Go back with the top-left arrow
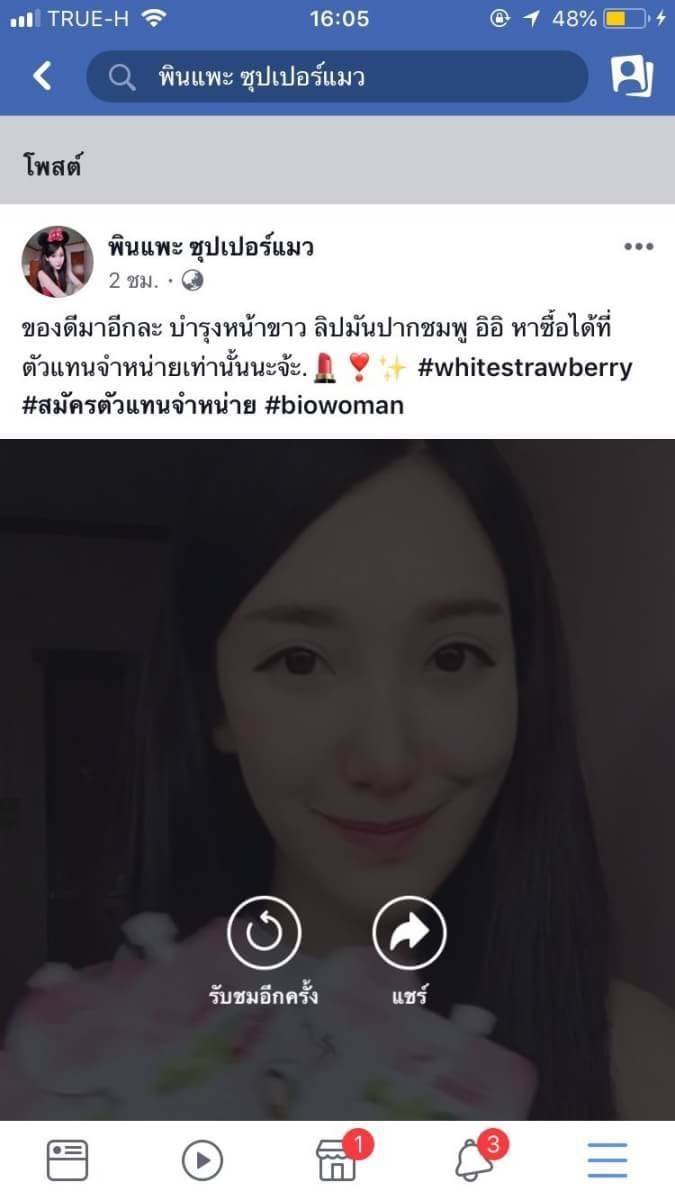The width and height of the screenshot is (675, 1200). 42,76
